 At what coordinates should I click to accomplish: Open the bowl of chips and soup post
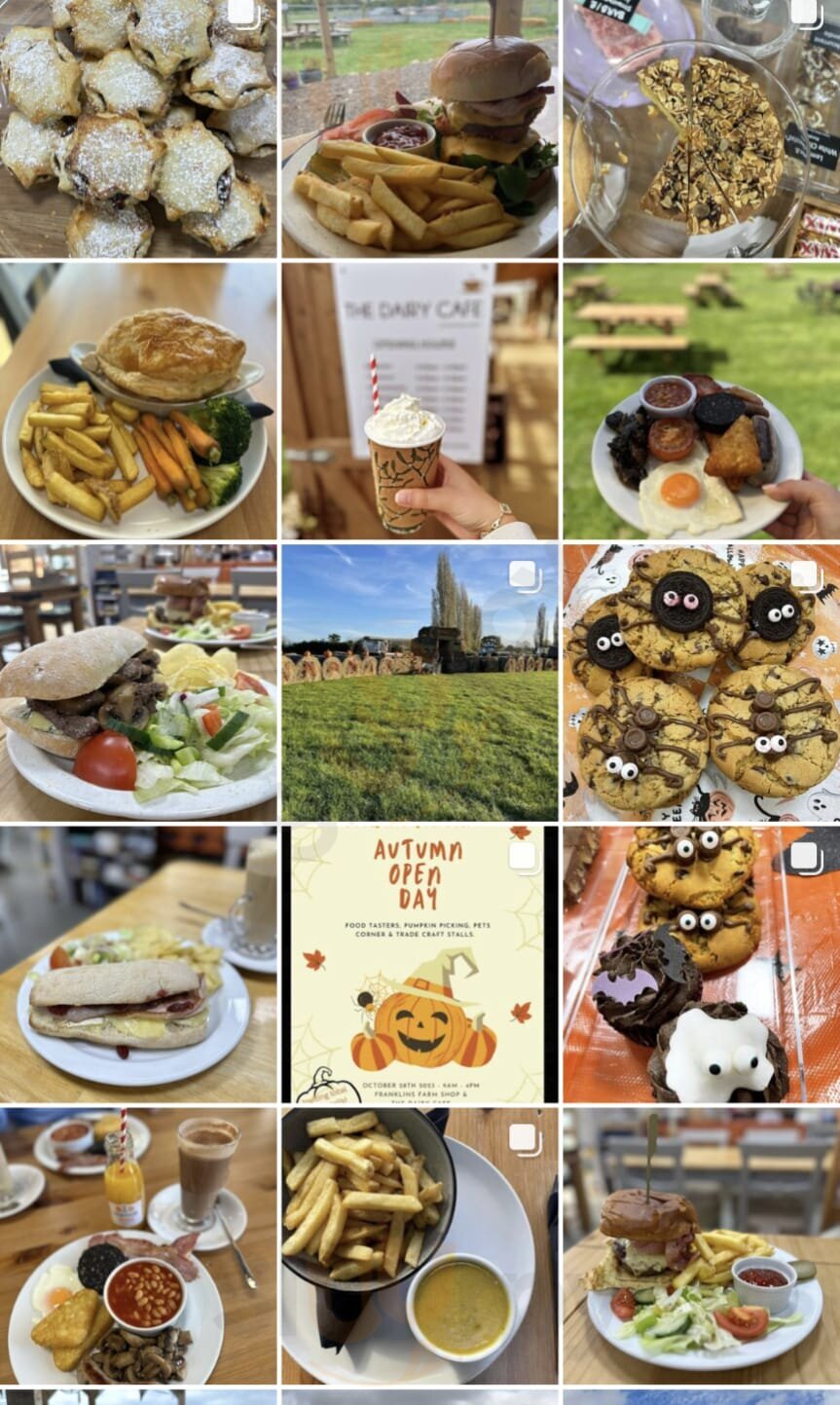pos(420,1246)
